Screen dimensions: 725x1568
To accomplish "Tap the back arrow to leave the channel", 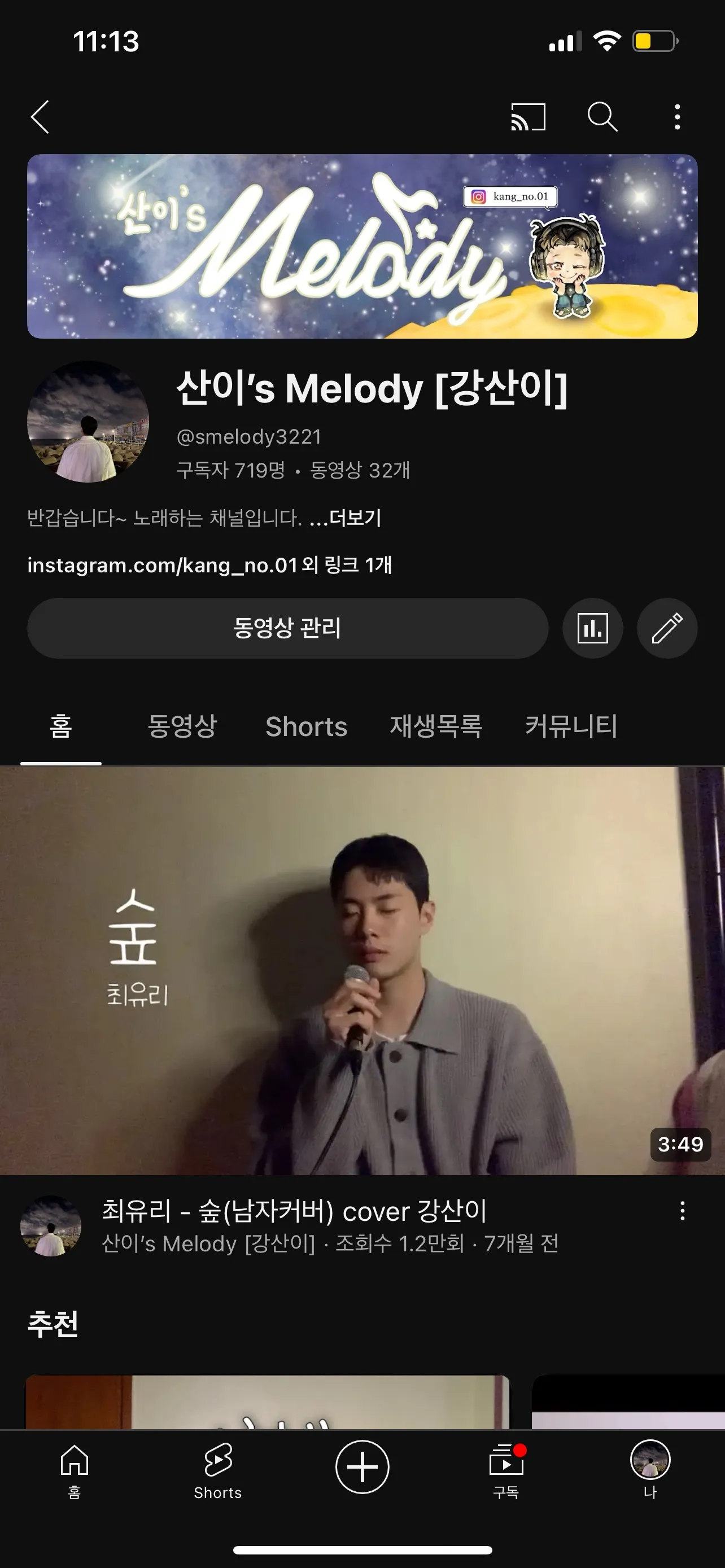I will pyautogui.click(x=40, y=117).
